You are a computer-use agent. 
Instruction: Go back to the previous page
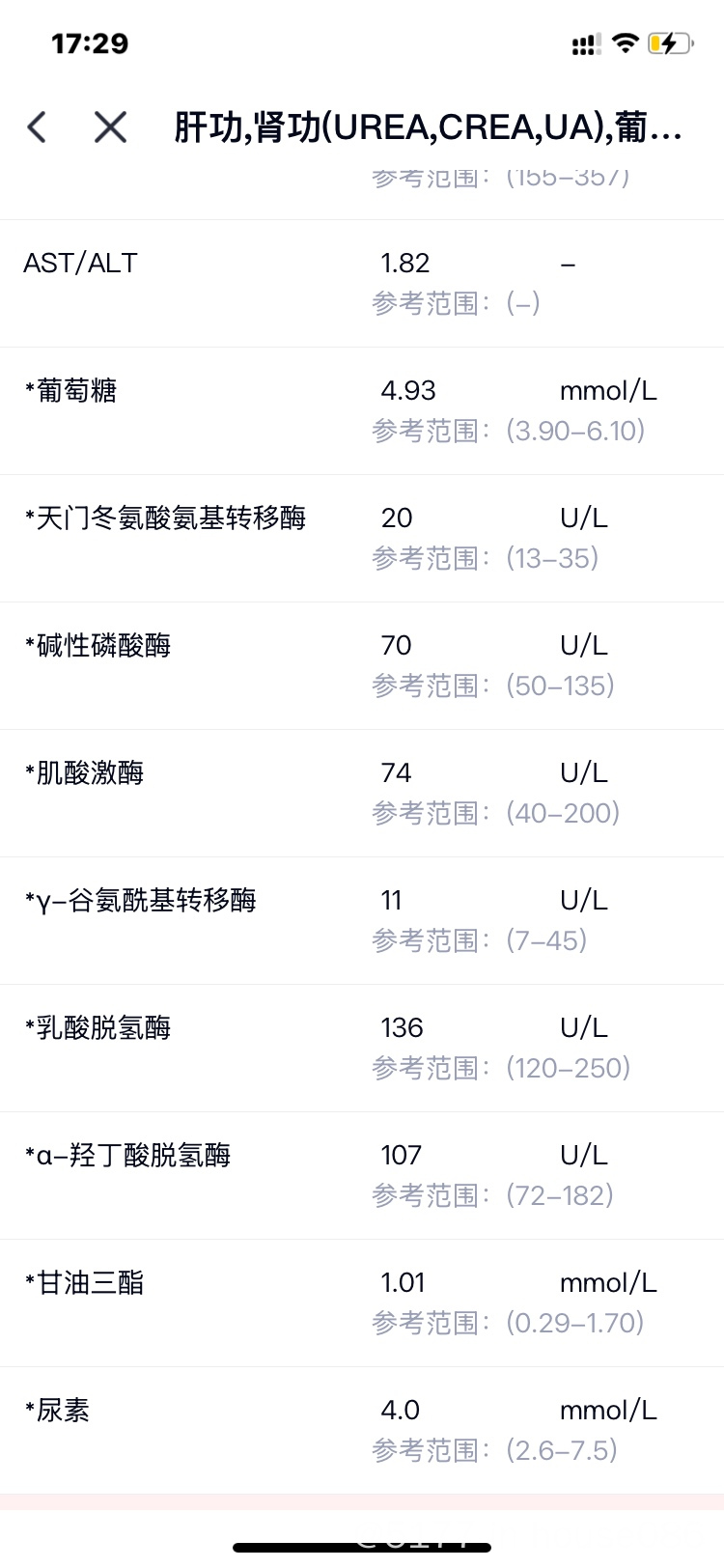37,126
